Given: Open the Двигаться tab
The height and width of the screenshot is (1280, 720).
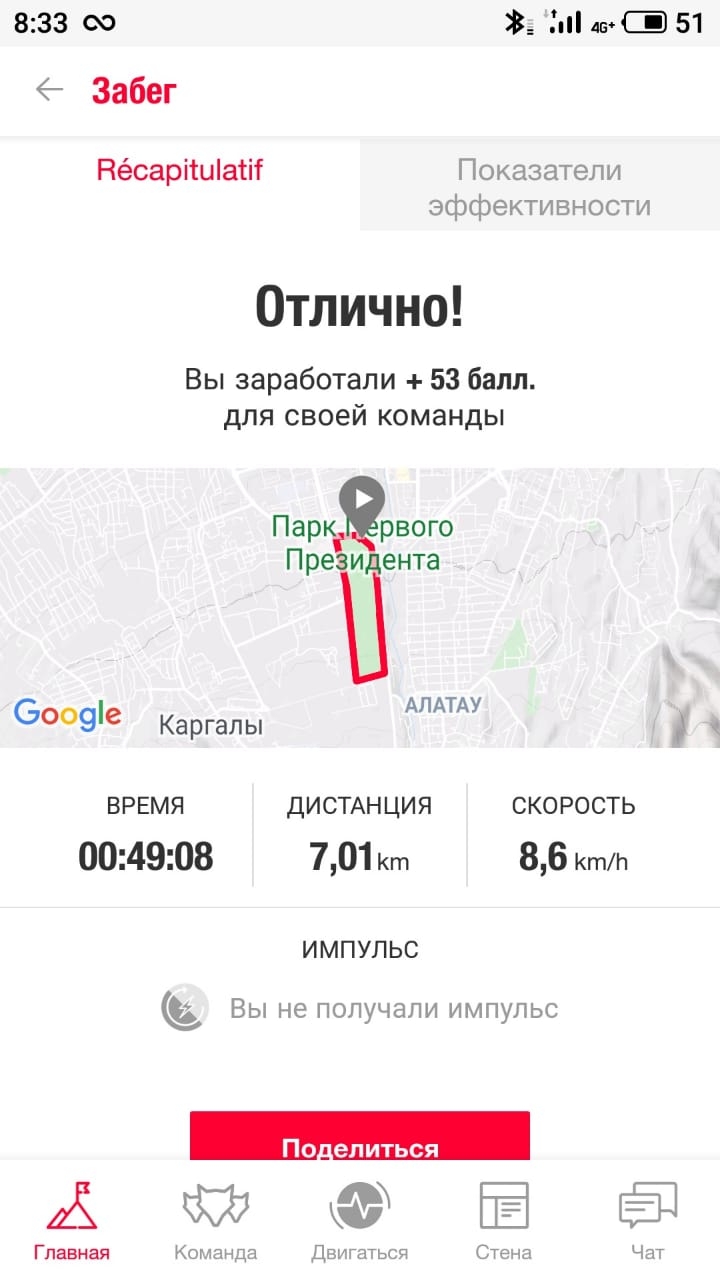Looking at the screenshot, I should pyautogui.click(x=360, y=1220).
